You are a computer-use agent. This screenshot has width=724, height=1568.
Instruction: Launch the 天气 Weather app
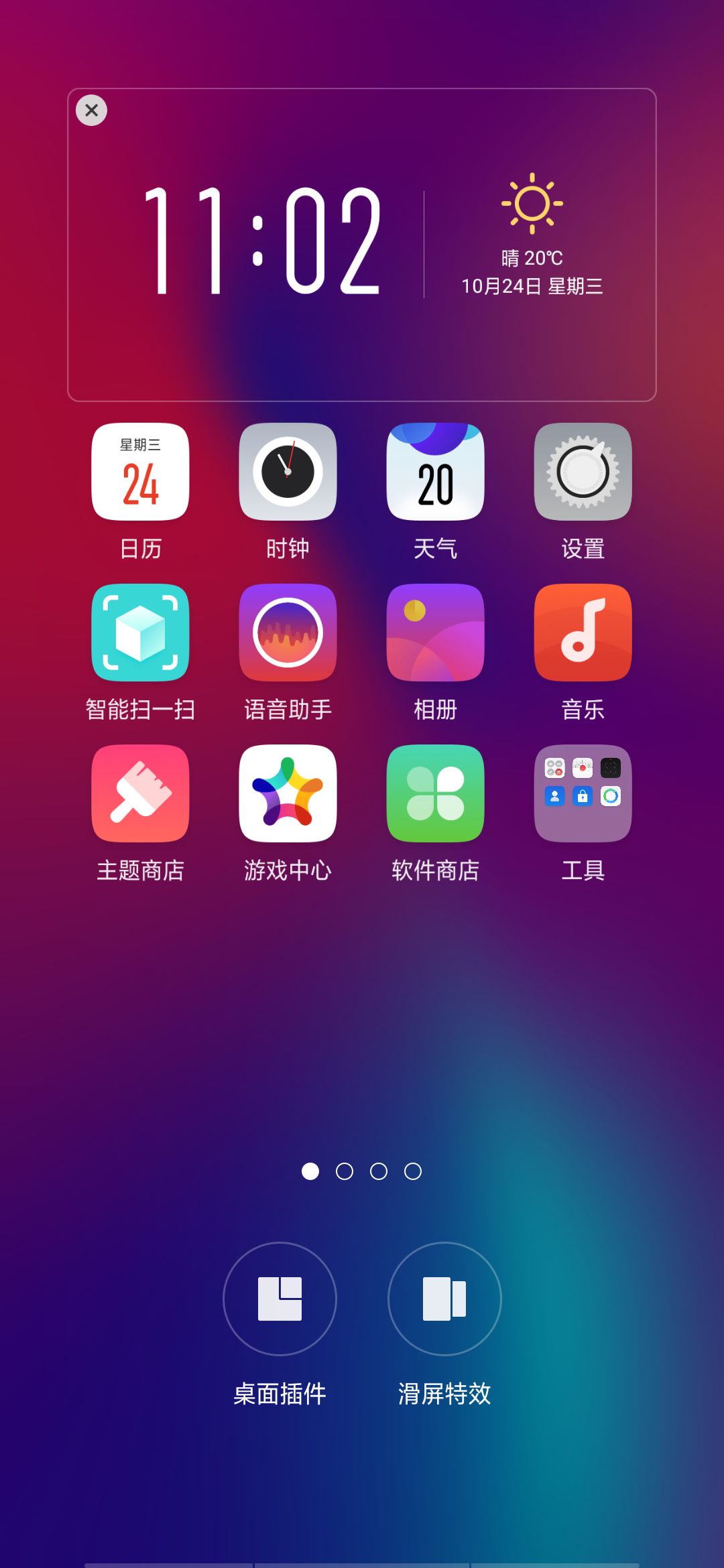[x=434, y=472]
